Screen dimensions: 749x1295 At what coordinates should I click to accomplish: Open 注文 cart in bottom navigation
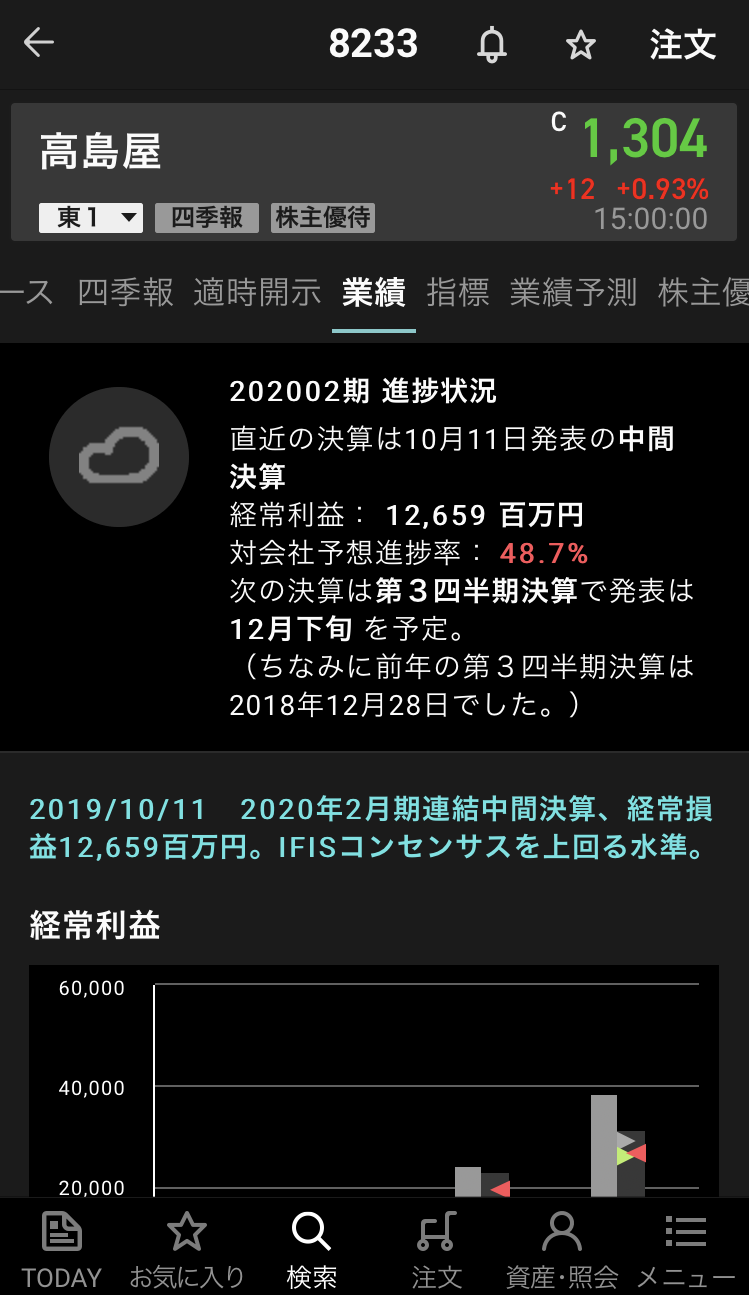point(437,1248)
